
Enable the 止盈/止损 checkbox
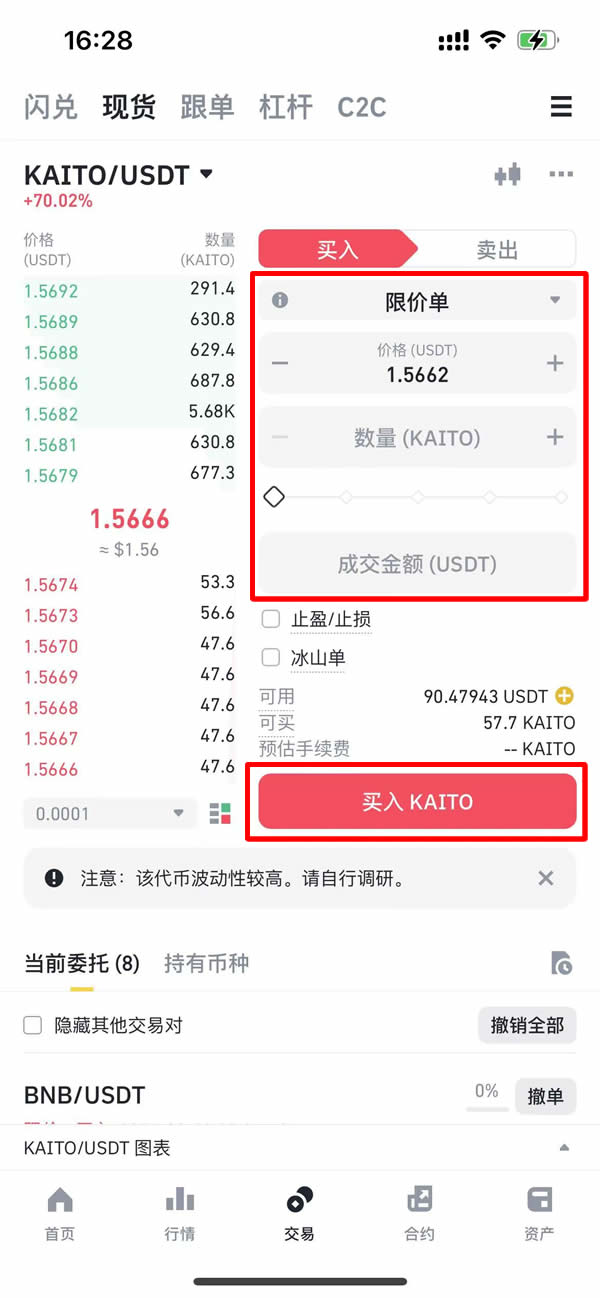coord(271,619)
